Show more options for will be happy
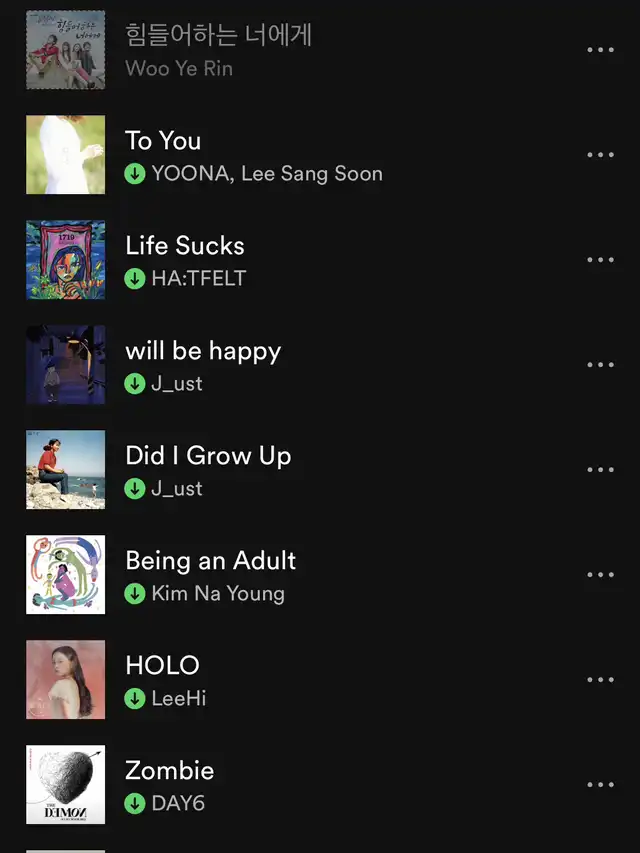640x853 pixels. click(600, 365)
